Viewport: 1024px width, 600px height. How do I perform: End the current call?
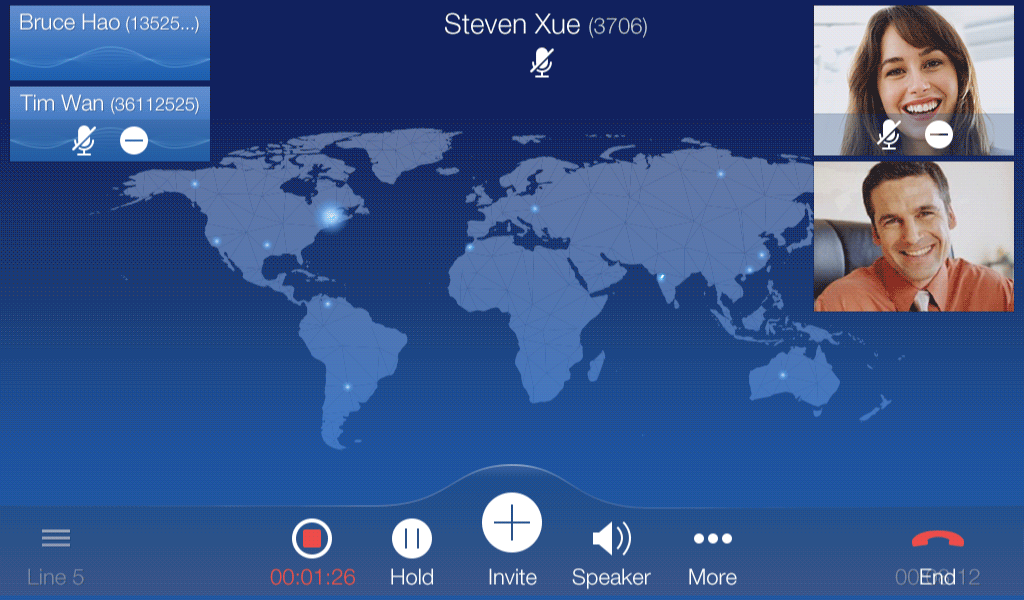click(x=938, y=540)
